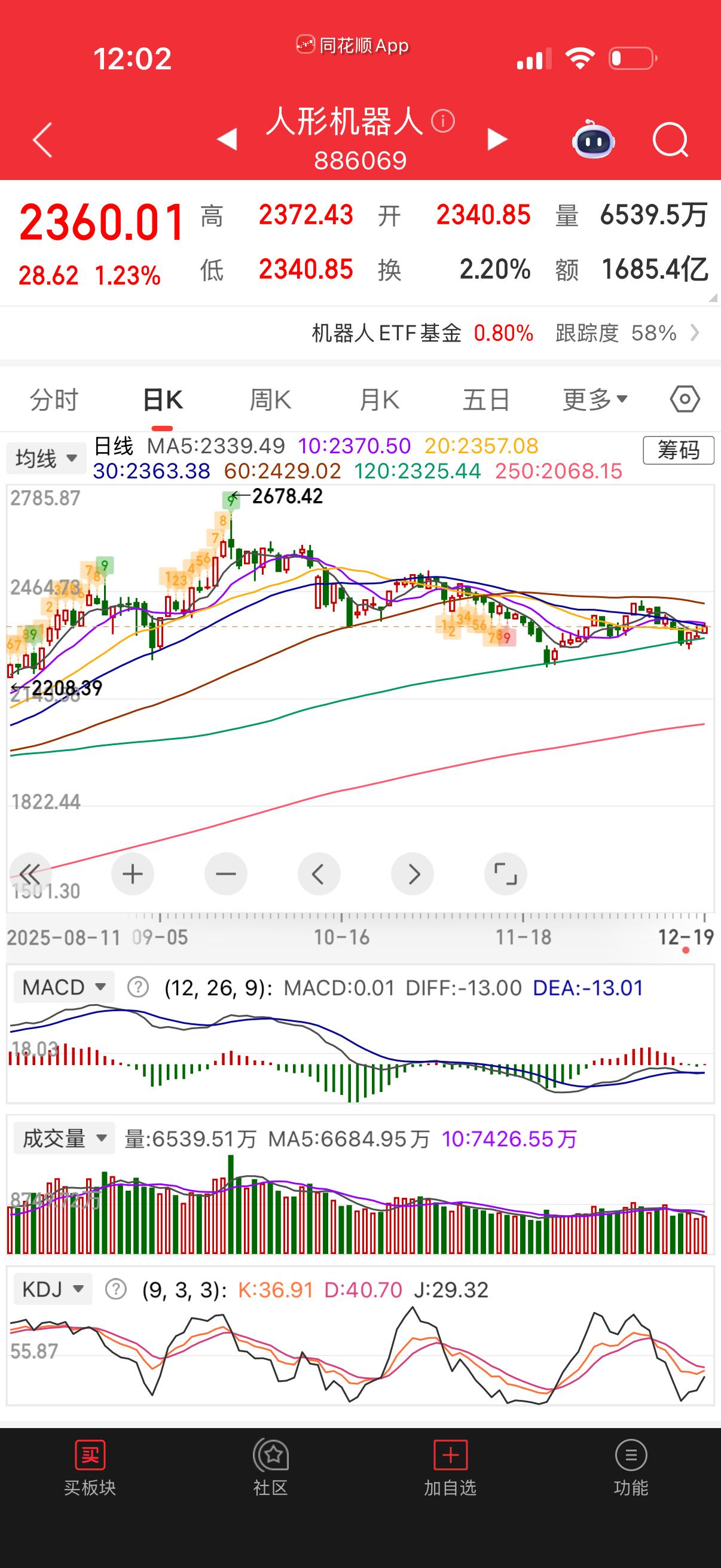The image size is (721, 1568).
Task: Open the 机器人ETF基金 link
Action: 426,334
